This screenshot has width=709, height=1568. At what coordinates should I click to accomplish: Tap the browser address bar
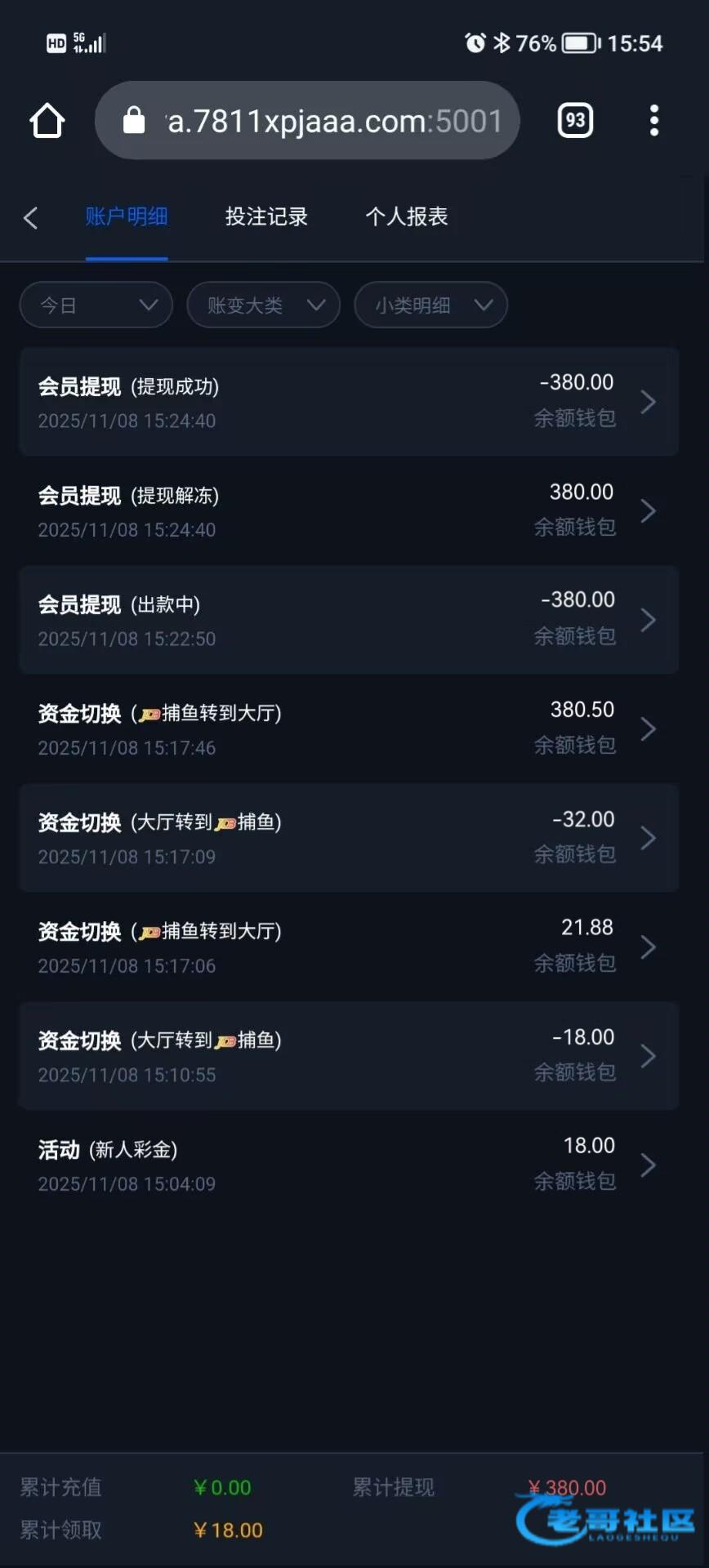[x=307, y=121]
